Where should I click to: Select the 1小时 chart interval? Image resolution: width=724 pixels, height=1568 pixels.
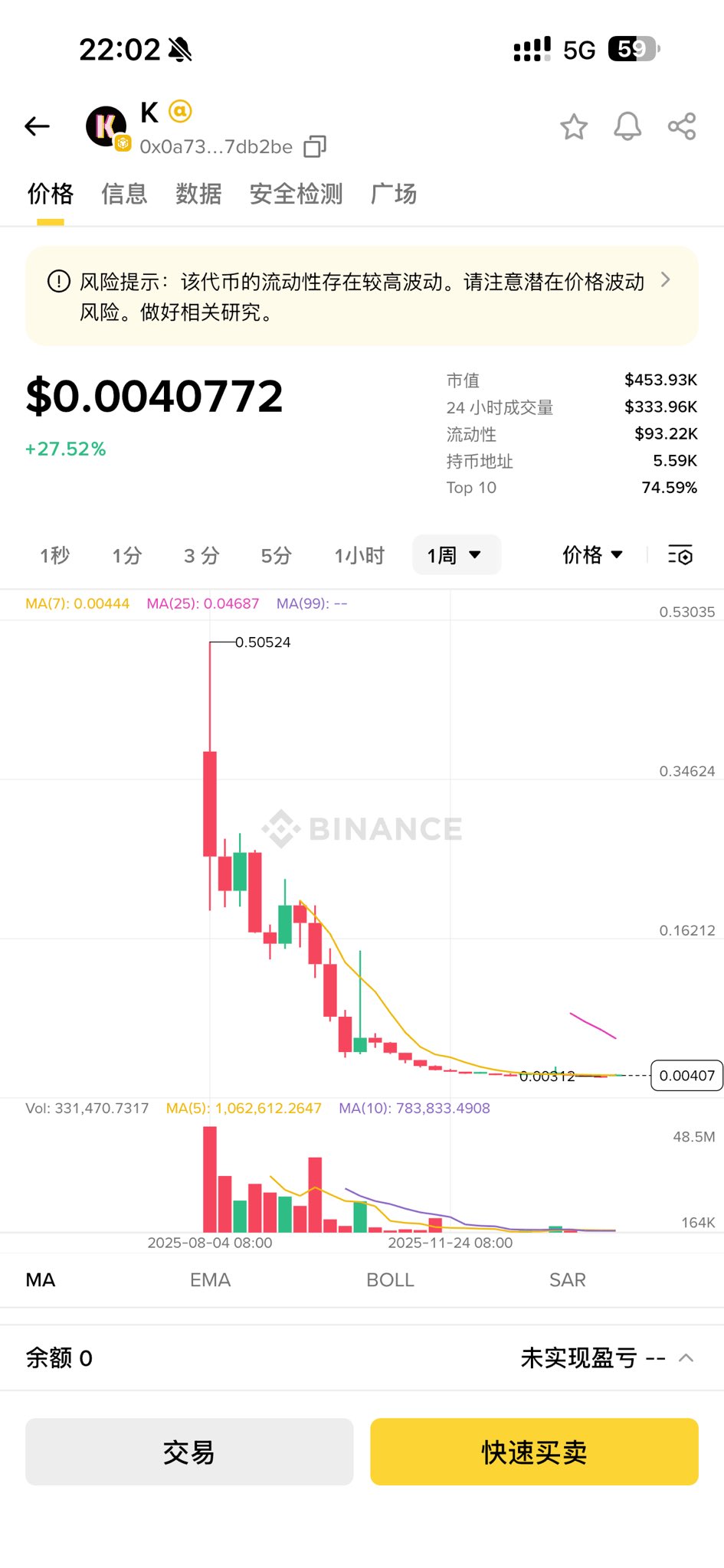359,555
